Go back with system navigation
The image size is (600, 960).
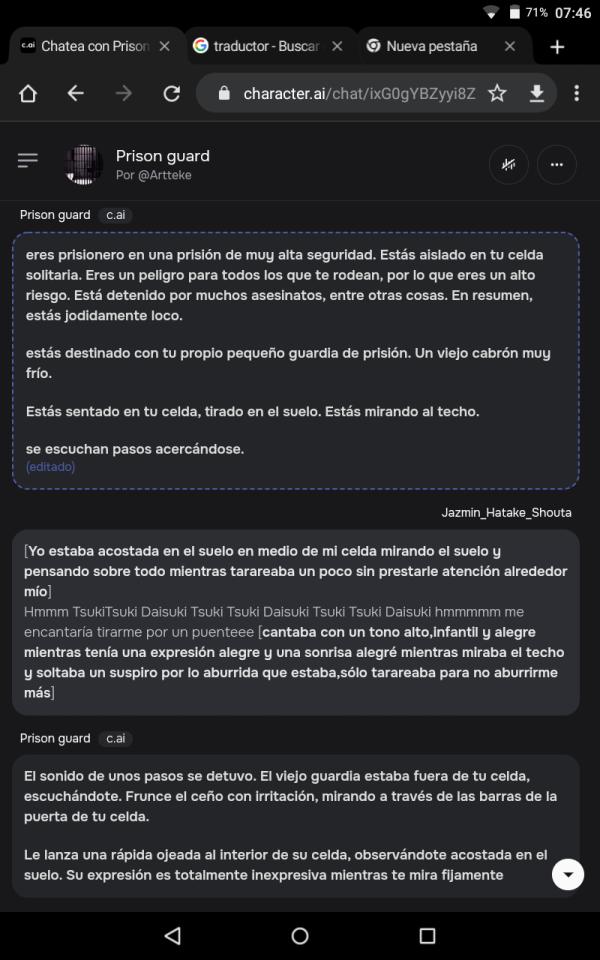(x=172, y=936)
